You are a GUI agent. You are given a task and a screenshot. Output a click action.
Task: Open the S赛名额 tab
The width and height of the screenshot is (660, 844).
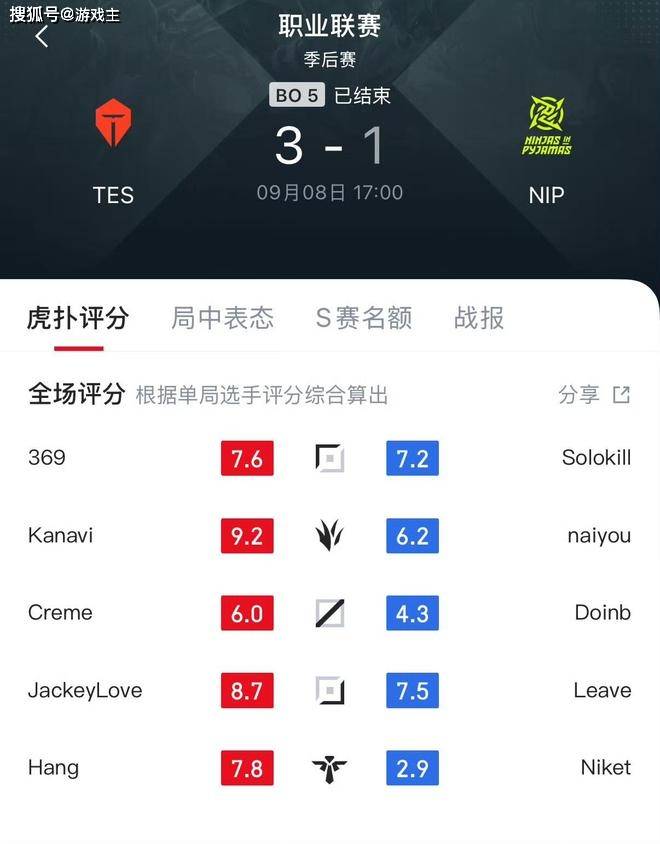click(364, 318)
